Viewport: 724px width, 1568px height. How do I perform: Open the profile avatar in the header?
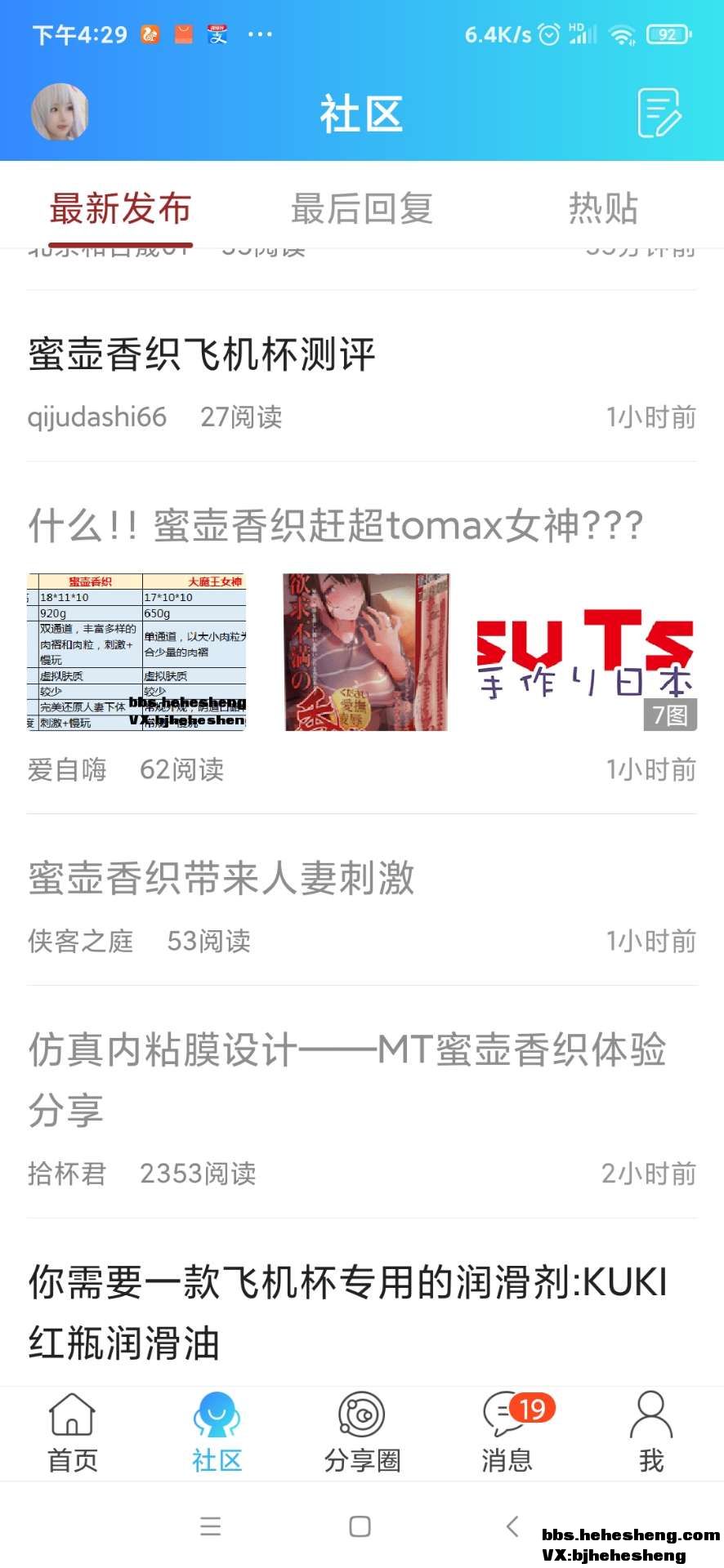click(60, 112)
